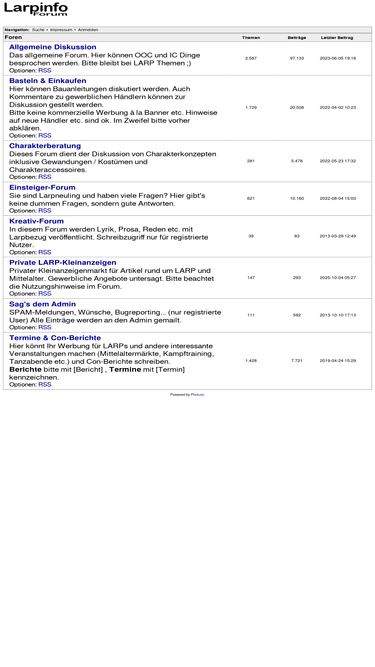
Task: Open the Kreativ-Forum
Action: [x=37, y=221]
